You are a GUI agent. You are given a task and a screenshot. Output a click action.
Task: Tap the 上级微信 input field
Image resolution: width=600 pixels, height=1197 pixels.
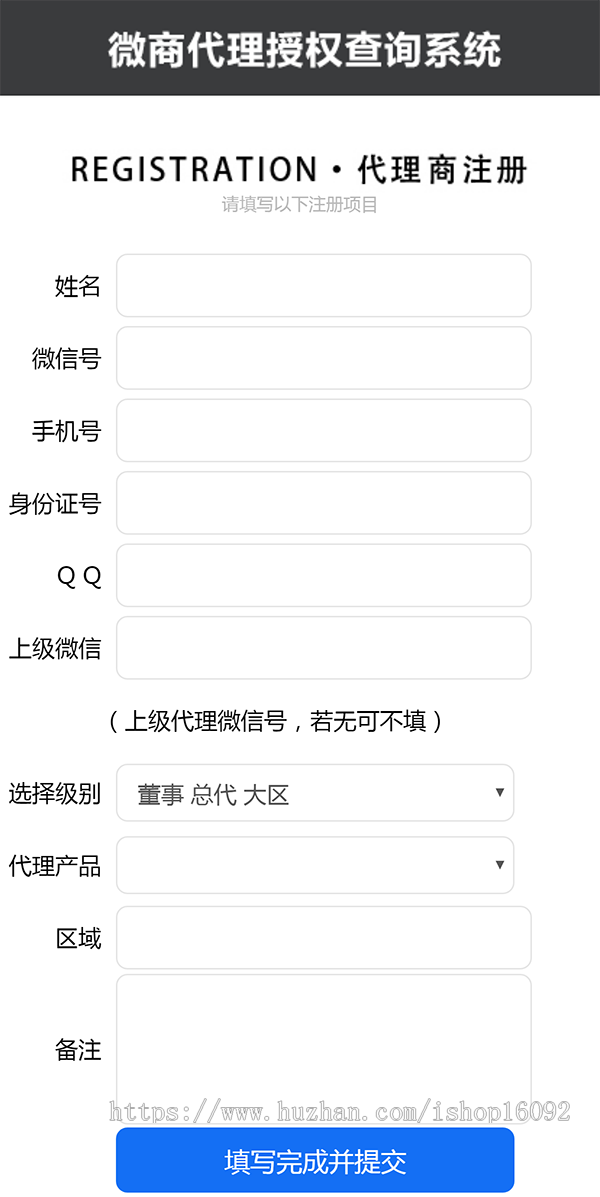click(323, 648)
